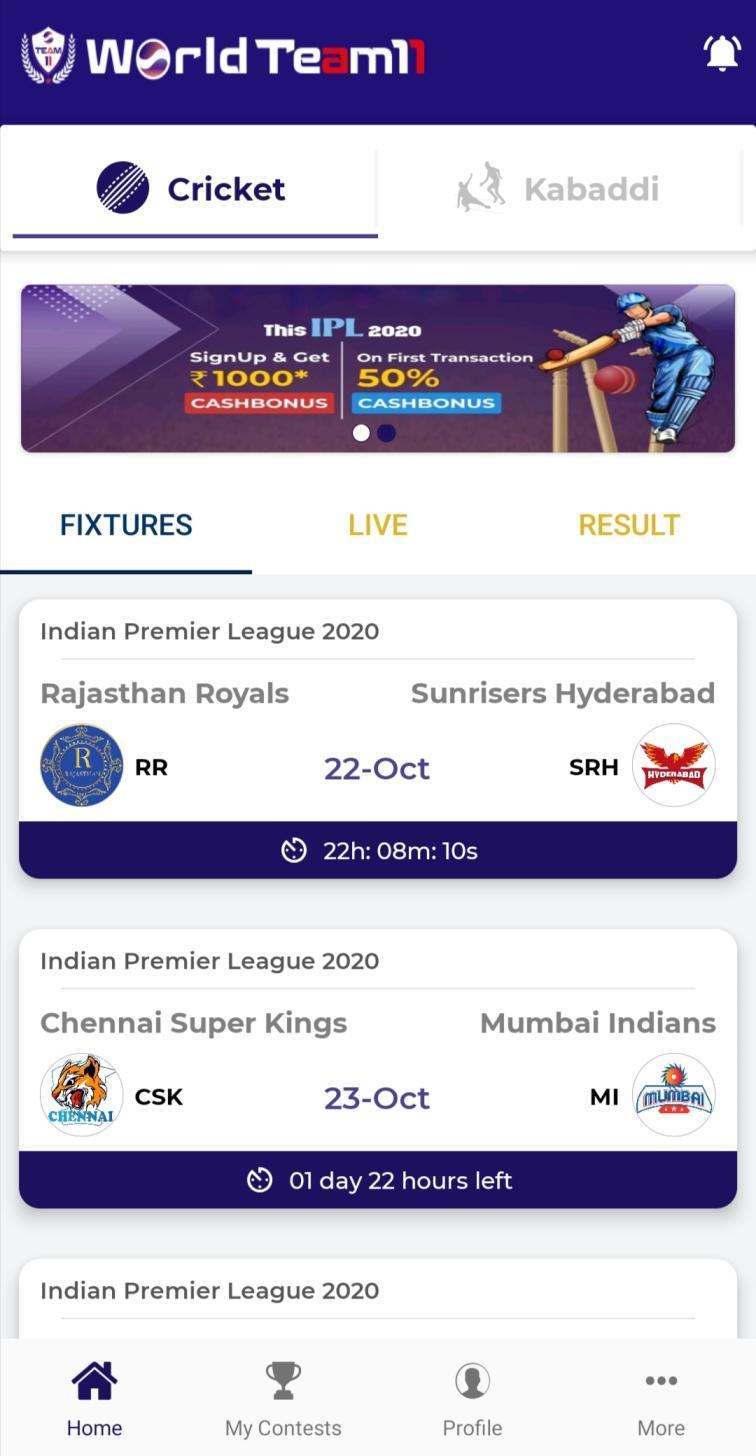This screenshot has height=1456, width=756.
Task: Open Chennai Super Kings vs Mumbai Indians match
Action: [378, 1070]
